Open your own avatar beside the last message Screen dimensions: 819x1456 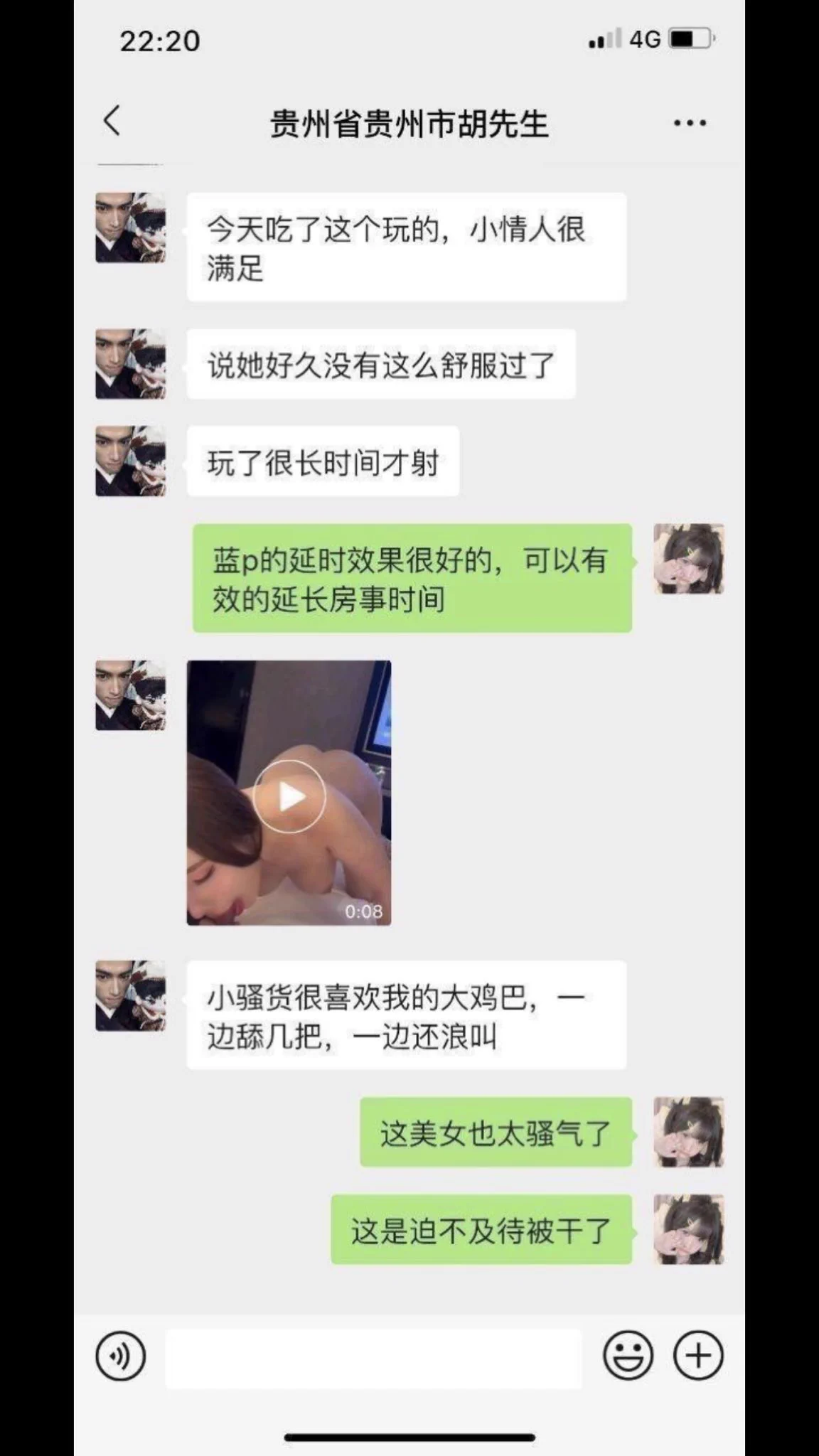(x=688, y=1229)
